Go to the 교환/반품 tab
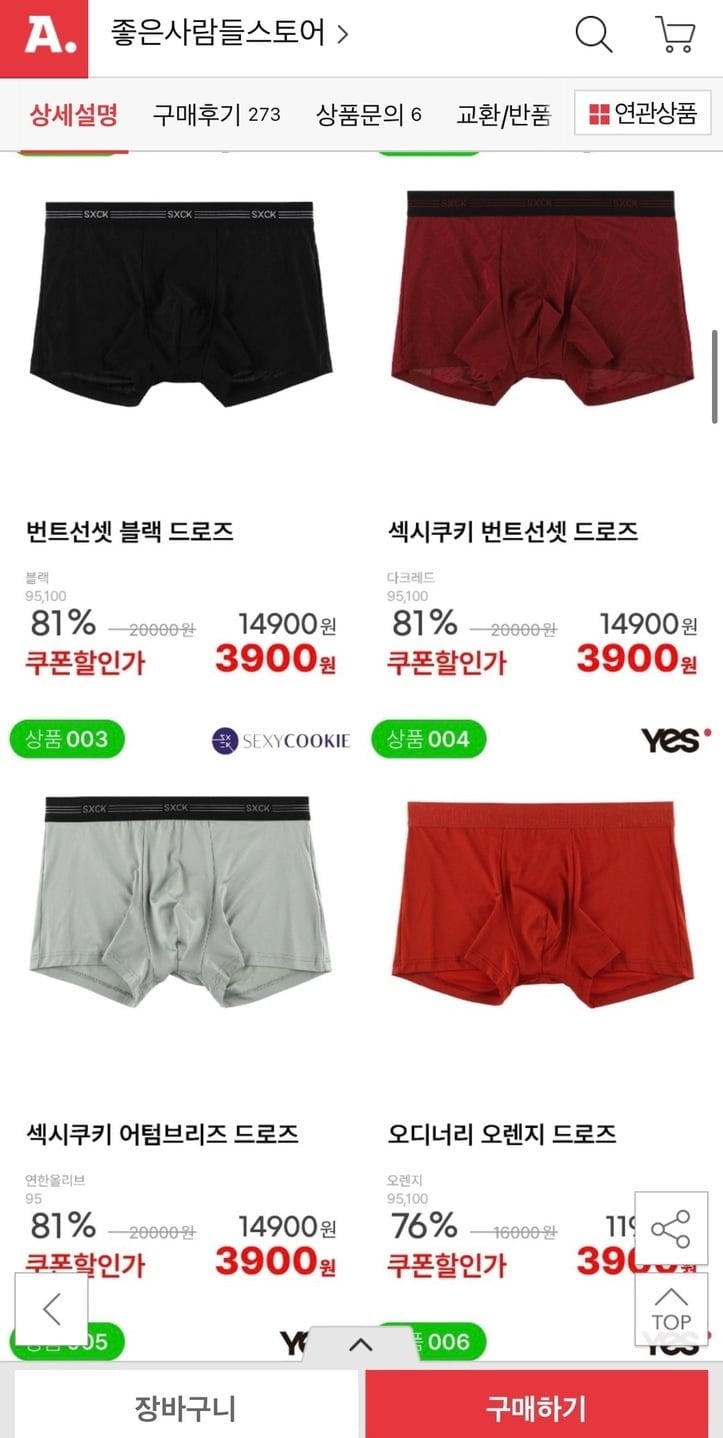This screenshot has height=1438, width=723. 504,114
